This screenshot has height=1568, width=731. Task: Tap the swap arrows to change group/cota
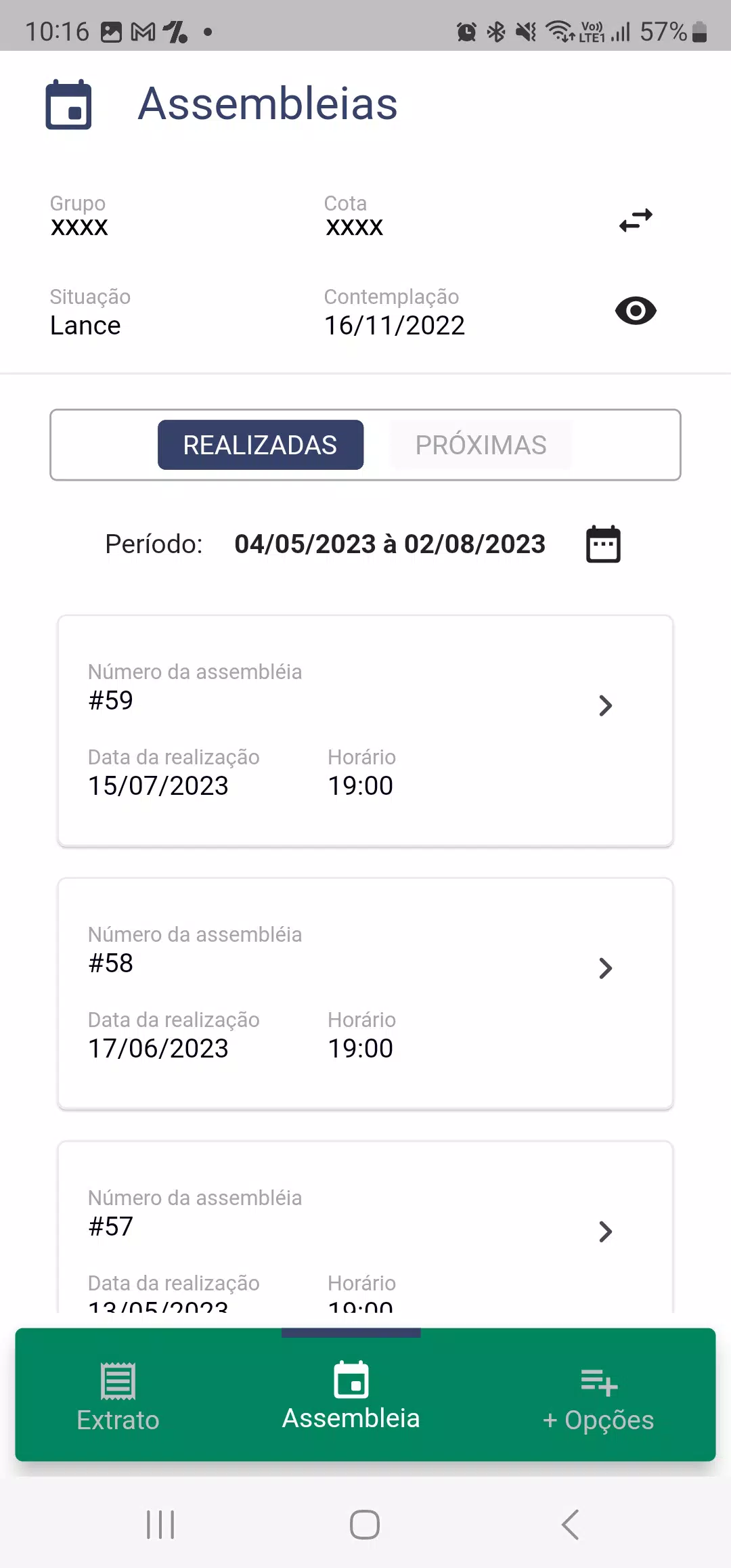coord(636,220)
